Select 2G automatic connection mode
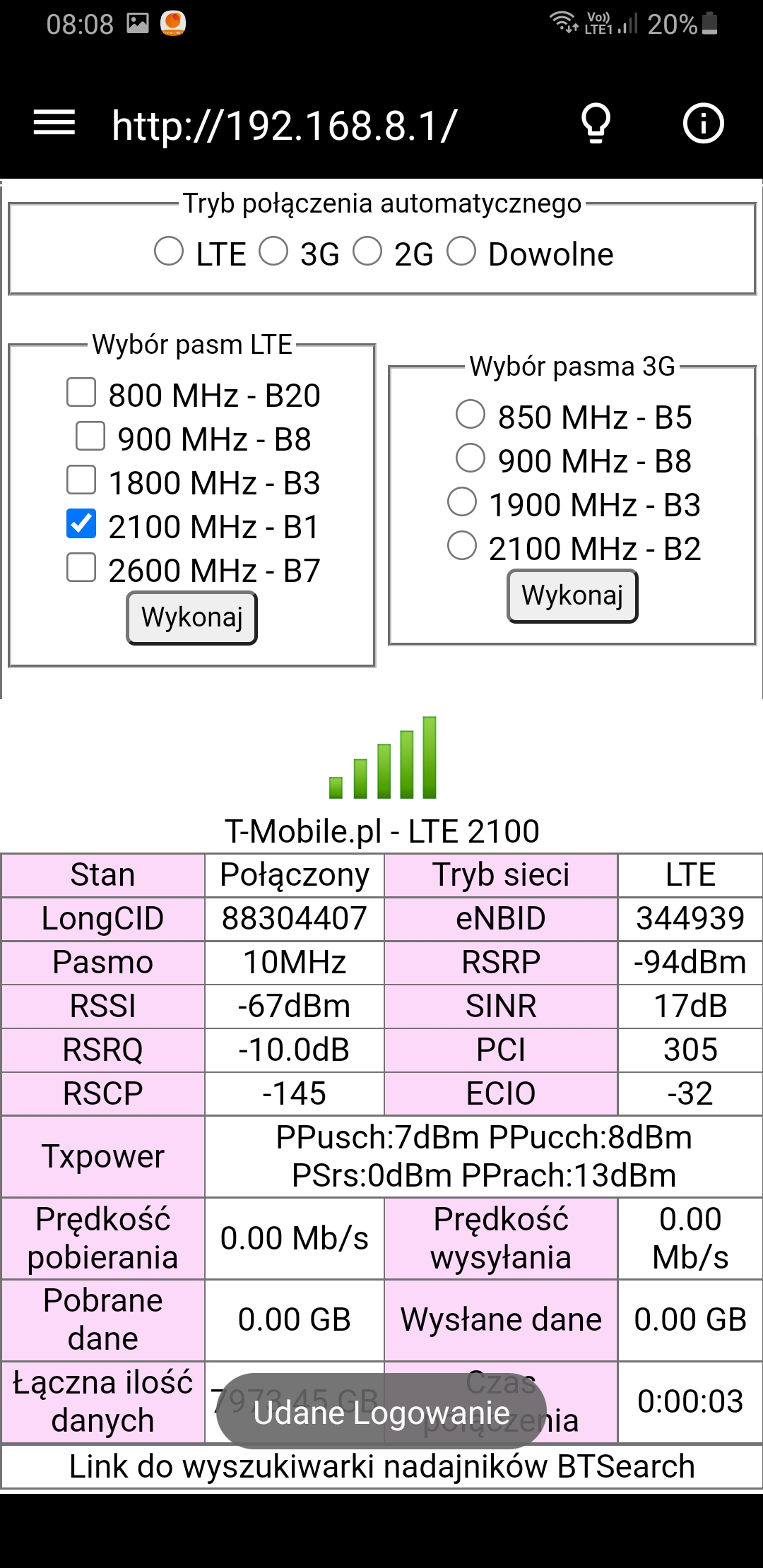This screenshot has height=1568, width=763. click(x=367, y=251)
